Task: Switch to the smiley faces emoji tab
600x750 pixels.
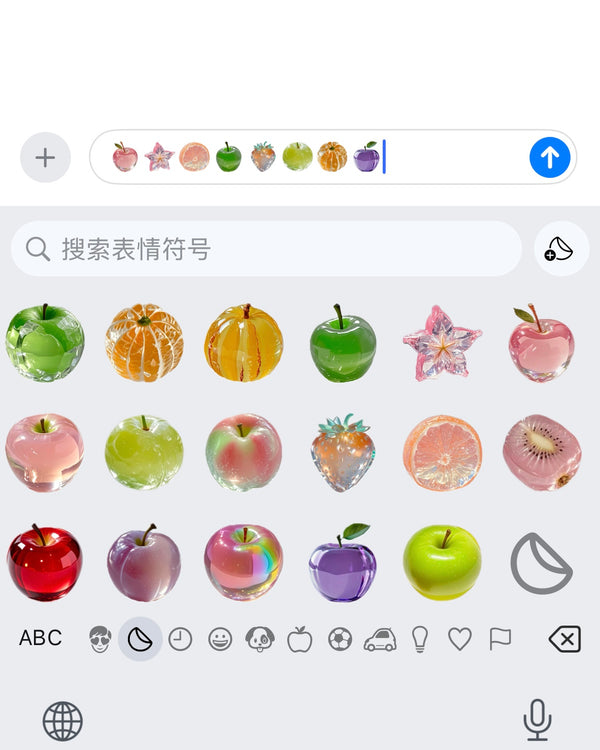Action: (220, 639)
